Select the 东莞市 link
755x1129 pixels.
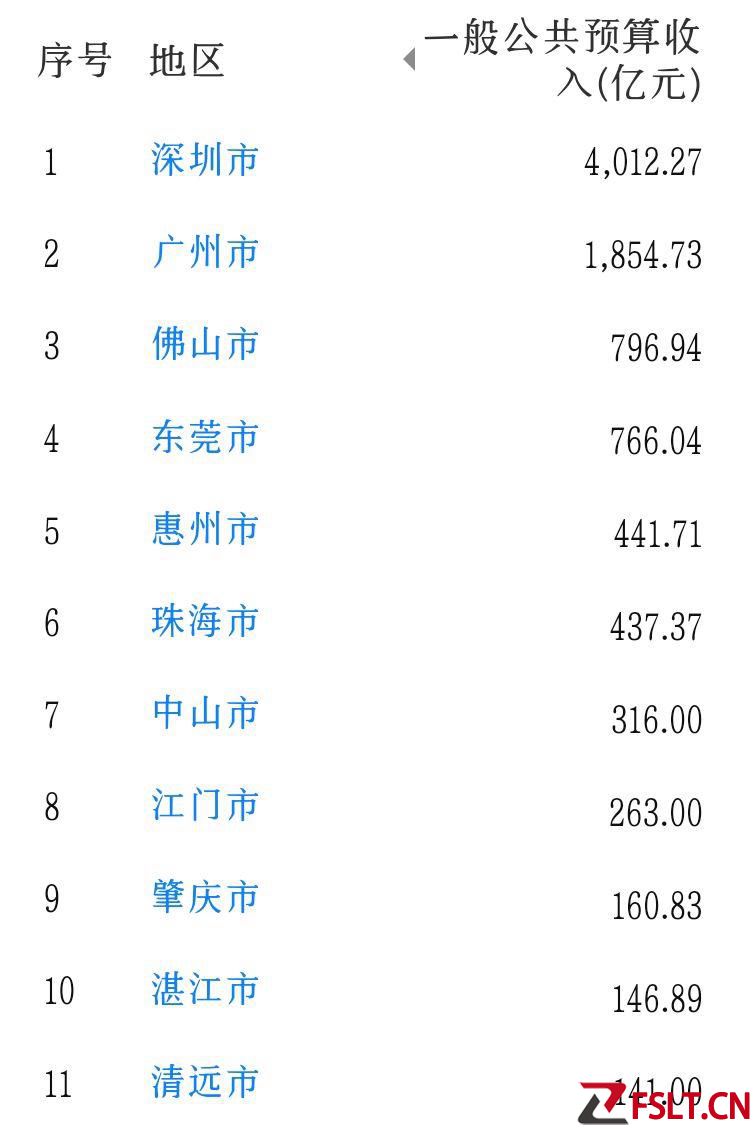click(205, 437)
